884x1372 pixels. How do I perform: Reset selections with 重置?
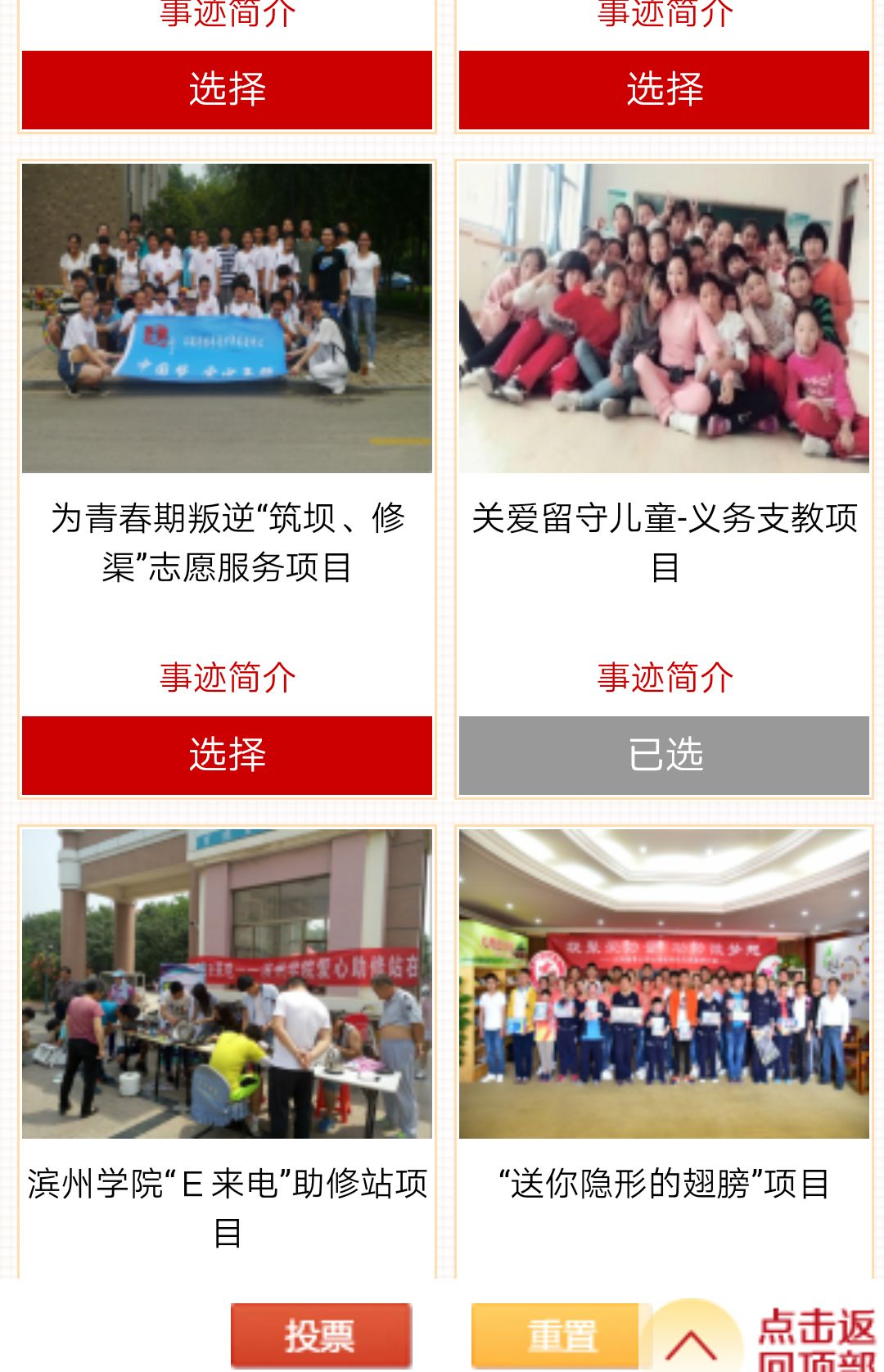[x=561, y=1335]
